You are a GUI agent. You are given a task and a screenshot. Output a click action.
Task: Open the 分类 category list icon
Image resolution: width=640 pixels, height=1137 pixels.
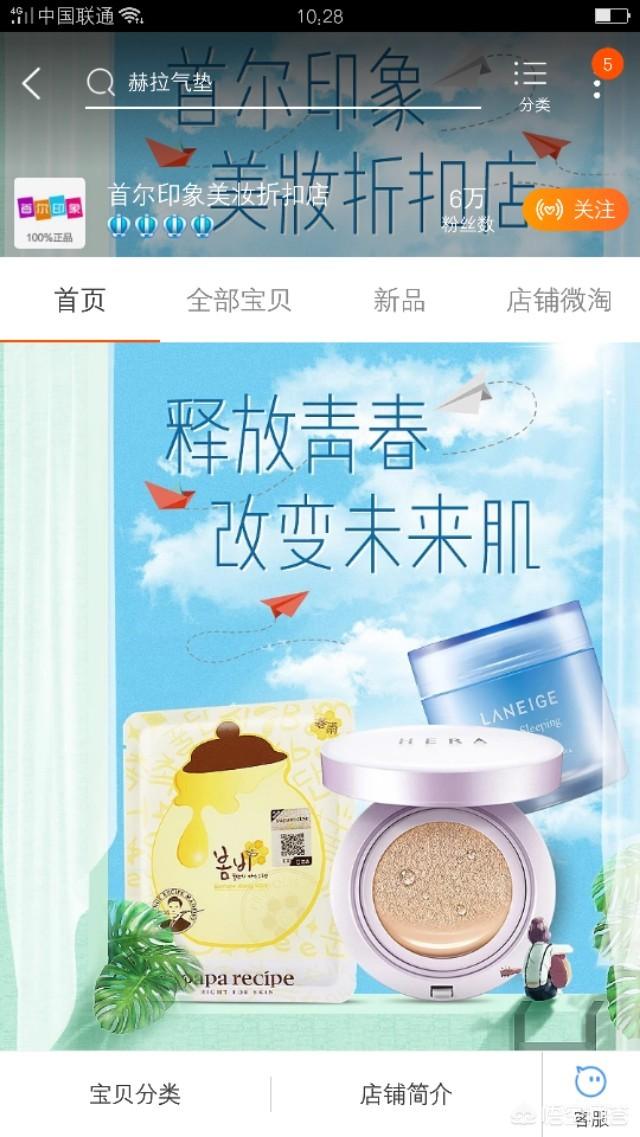click(x=532, y=84)
